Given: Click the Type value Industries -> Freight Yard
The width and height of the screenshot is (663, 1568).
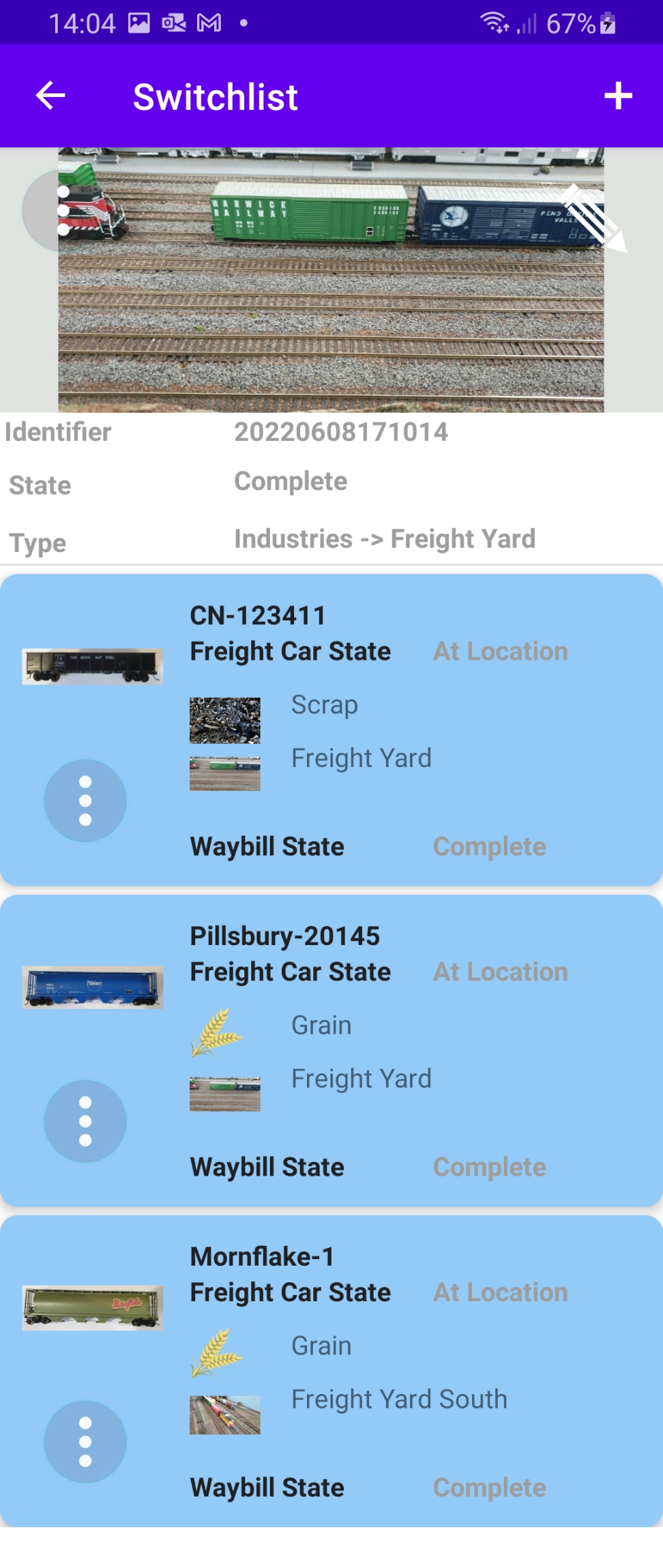Looking at the screenshot, I should [x=385, y=538].
